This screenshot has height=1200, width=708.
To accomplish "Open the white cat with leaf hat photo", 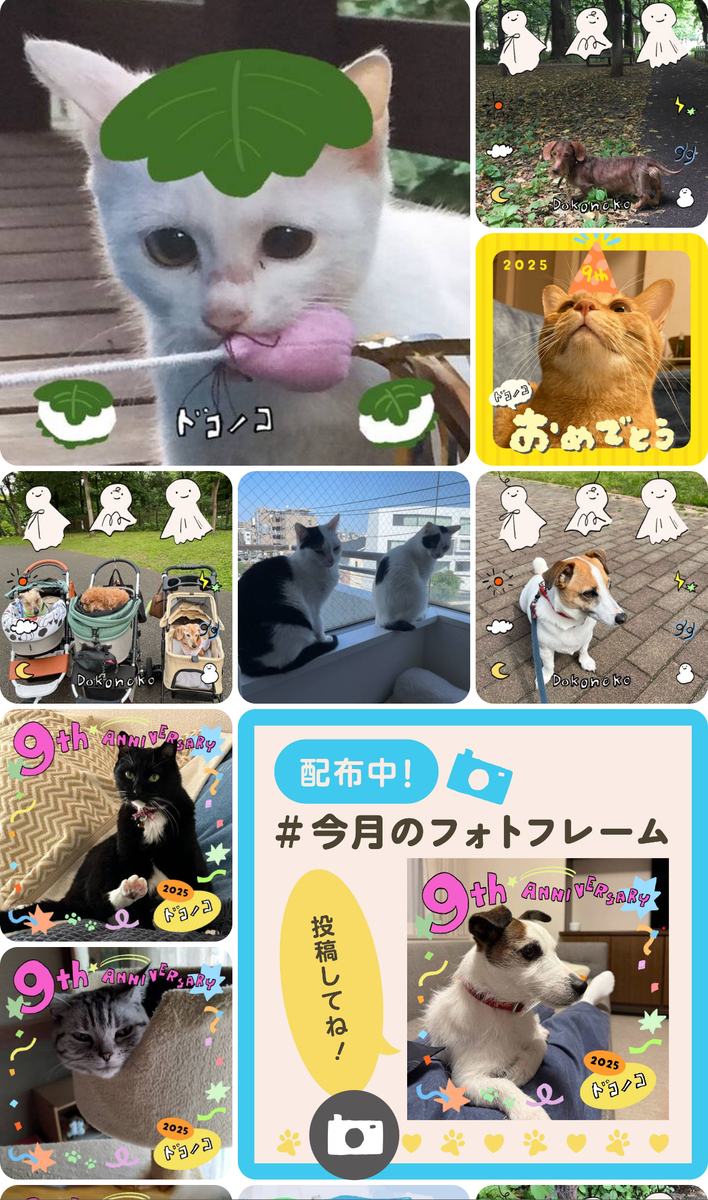I will coord(235,232).
